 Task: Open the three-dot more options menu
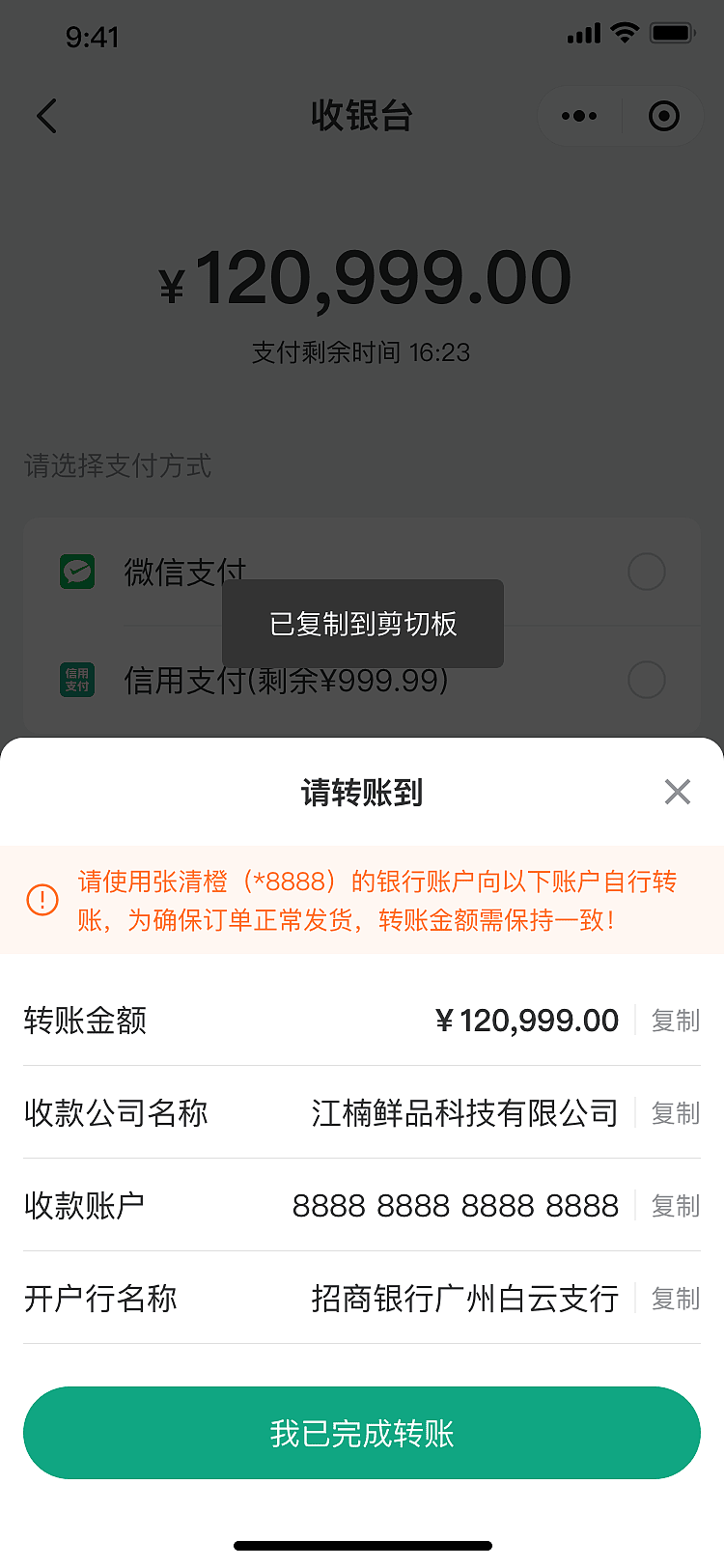(580, 115)
